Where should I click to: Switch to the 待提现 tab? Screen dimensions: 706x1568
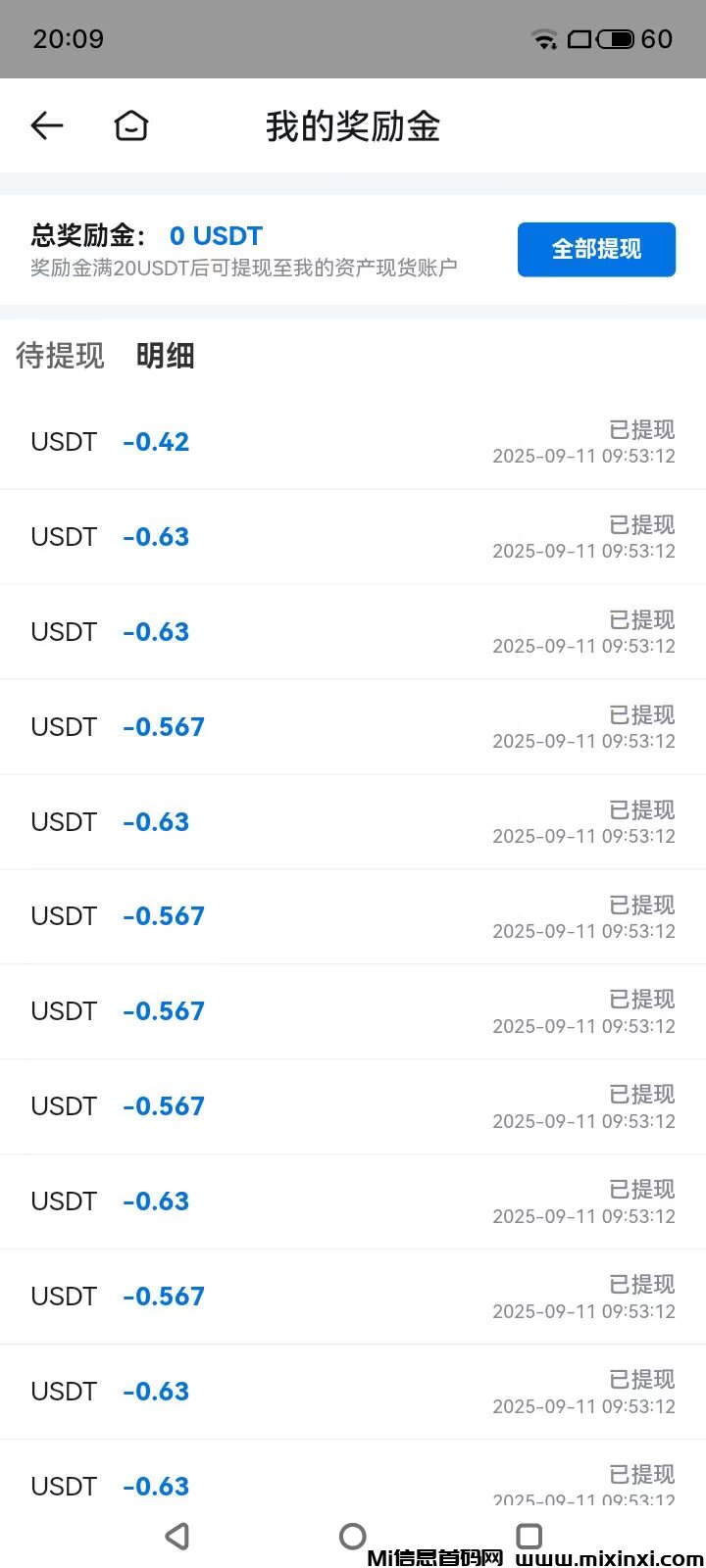pos(60,355)
